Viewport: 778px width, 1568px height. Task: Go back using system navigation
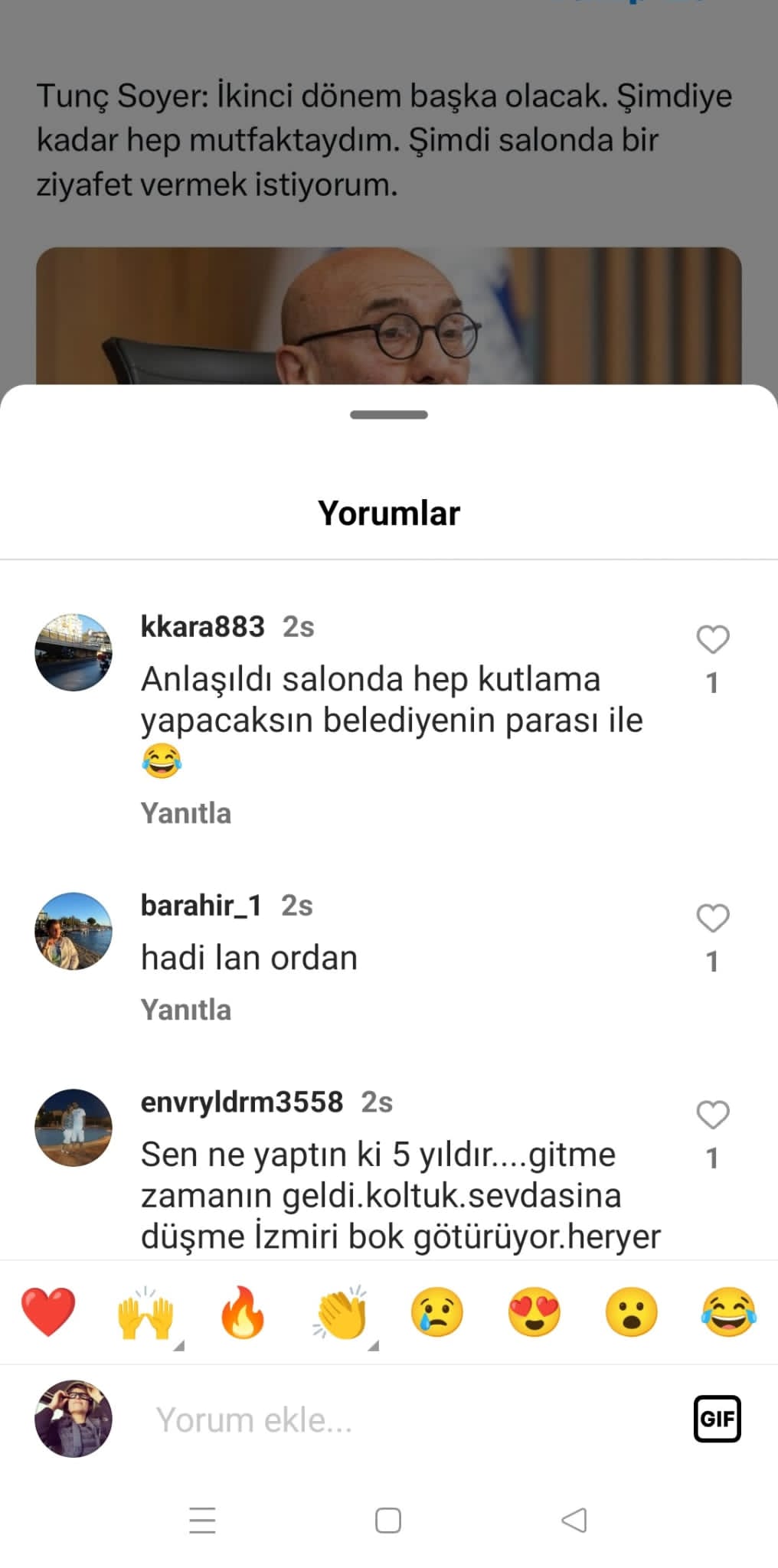click(574, 1520)
